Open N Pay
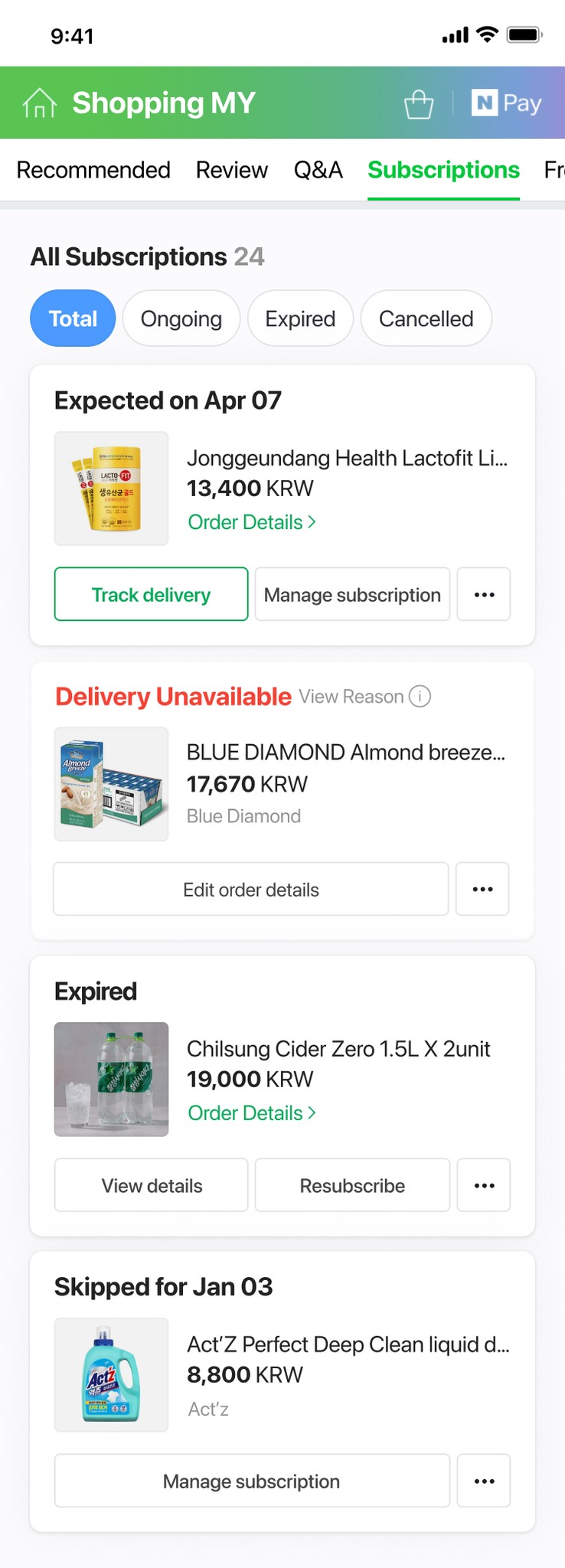This screenshot has width=565, height=1568. point(507,103)
